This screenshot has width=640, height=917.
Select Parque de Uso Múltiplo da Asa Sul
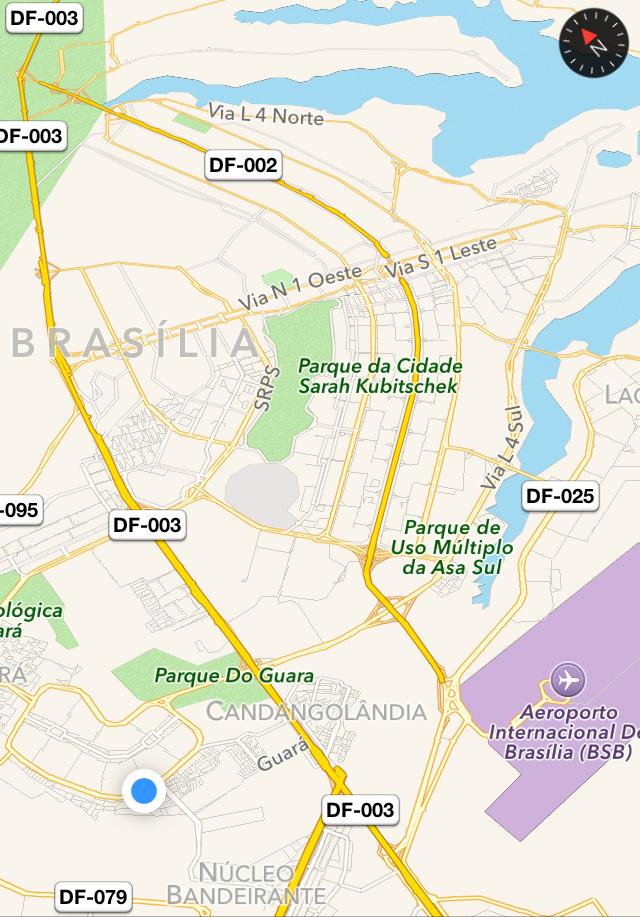458,547
